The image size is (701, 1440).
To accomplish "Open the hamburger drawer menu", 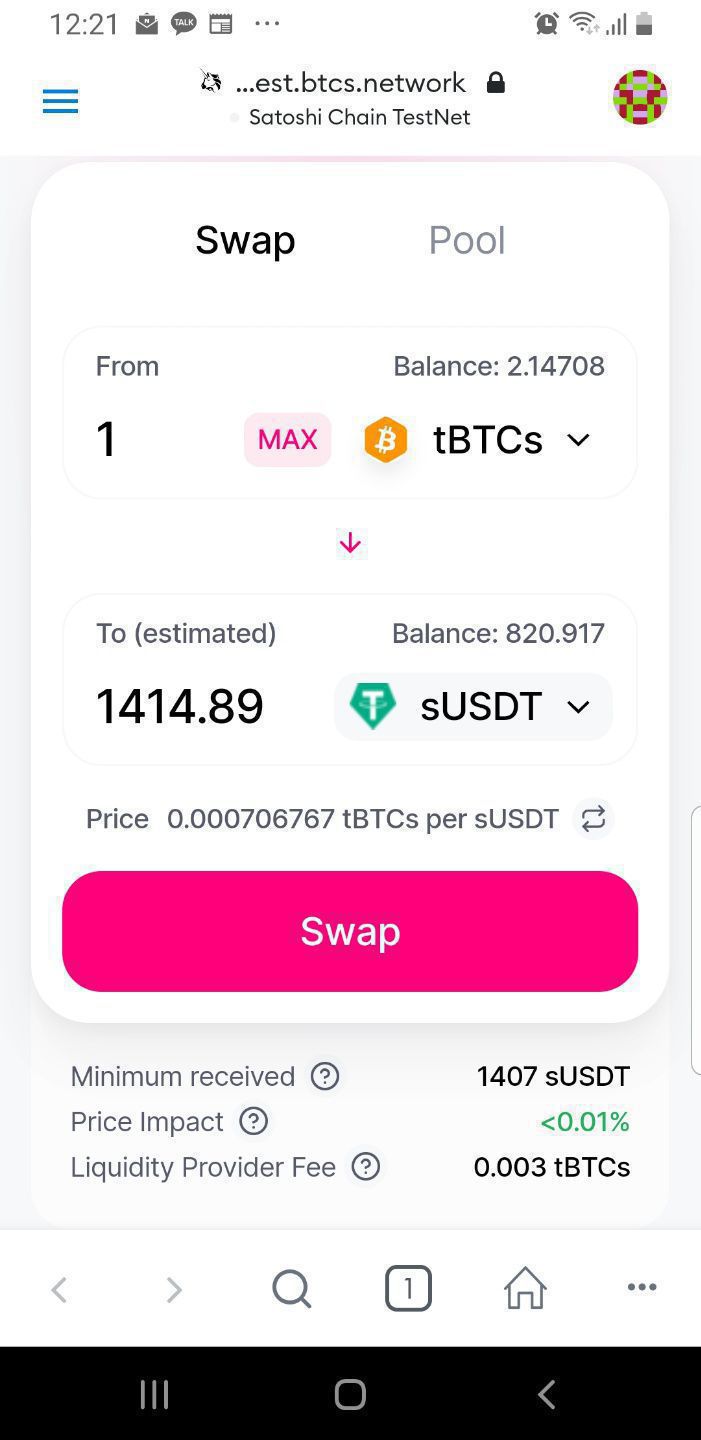I will coord(60,101).
